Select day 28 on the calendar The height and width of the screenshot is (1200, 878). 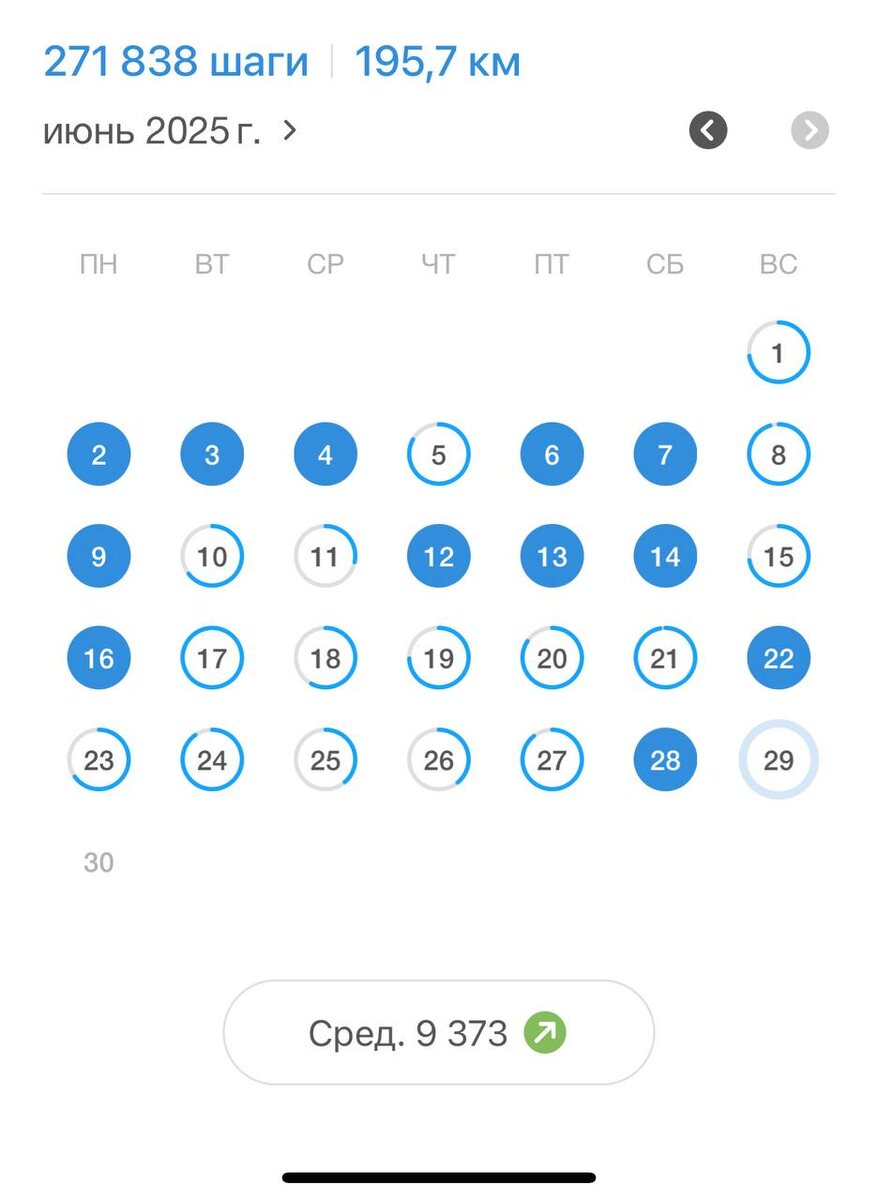click(665, 761)
